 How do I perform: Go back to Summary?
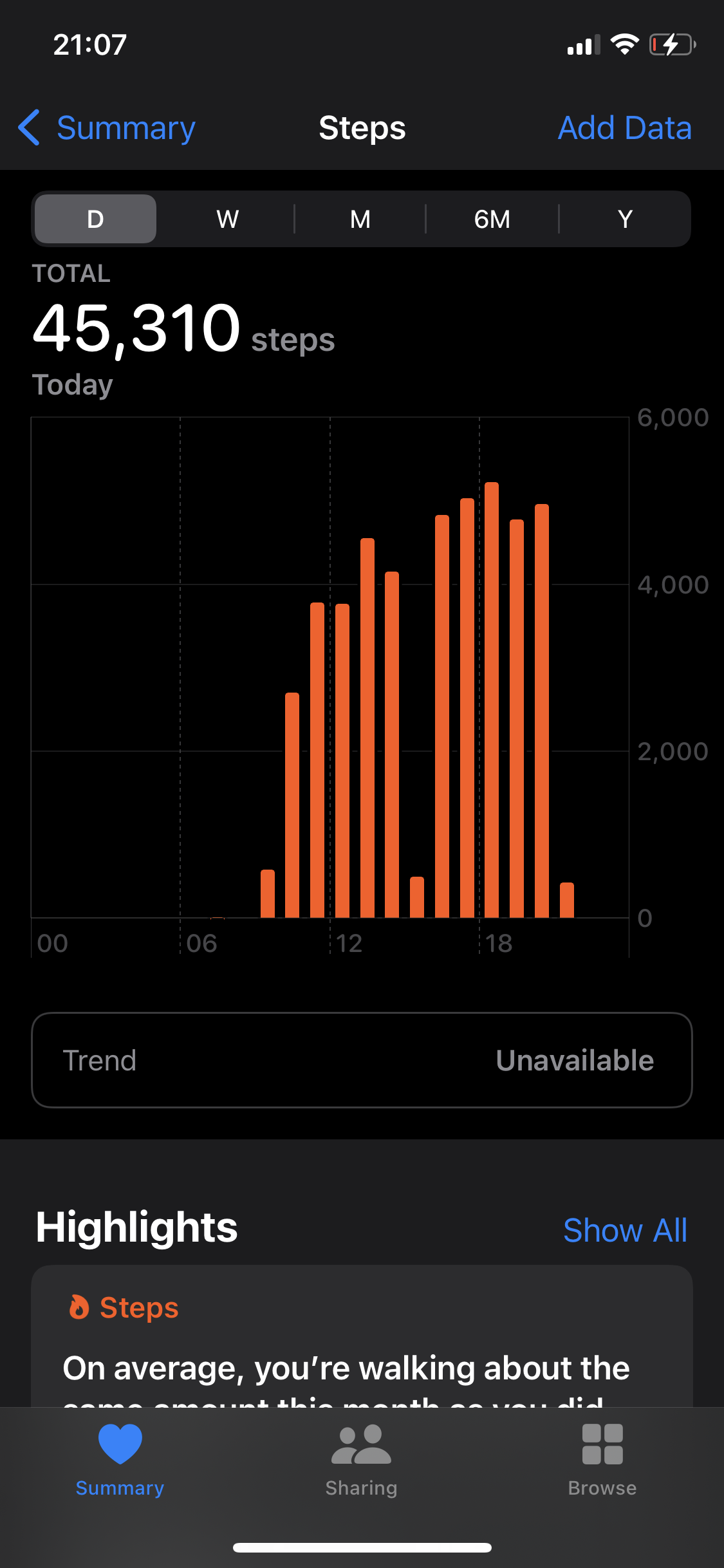click(x=107, y=128)
